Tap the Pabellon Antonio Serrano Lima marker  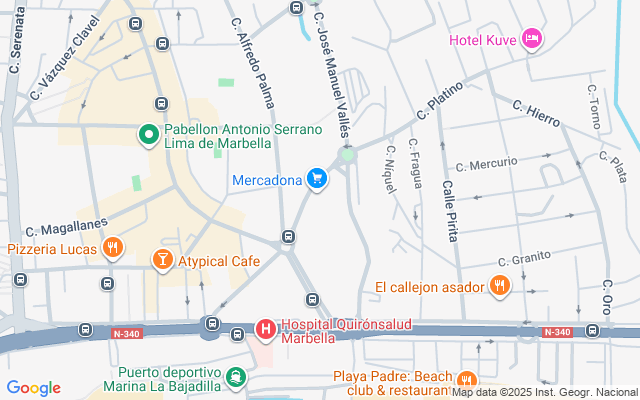click(148, 135)
